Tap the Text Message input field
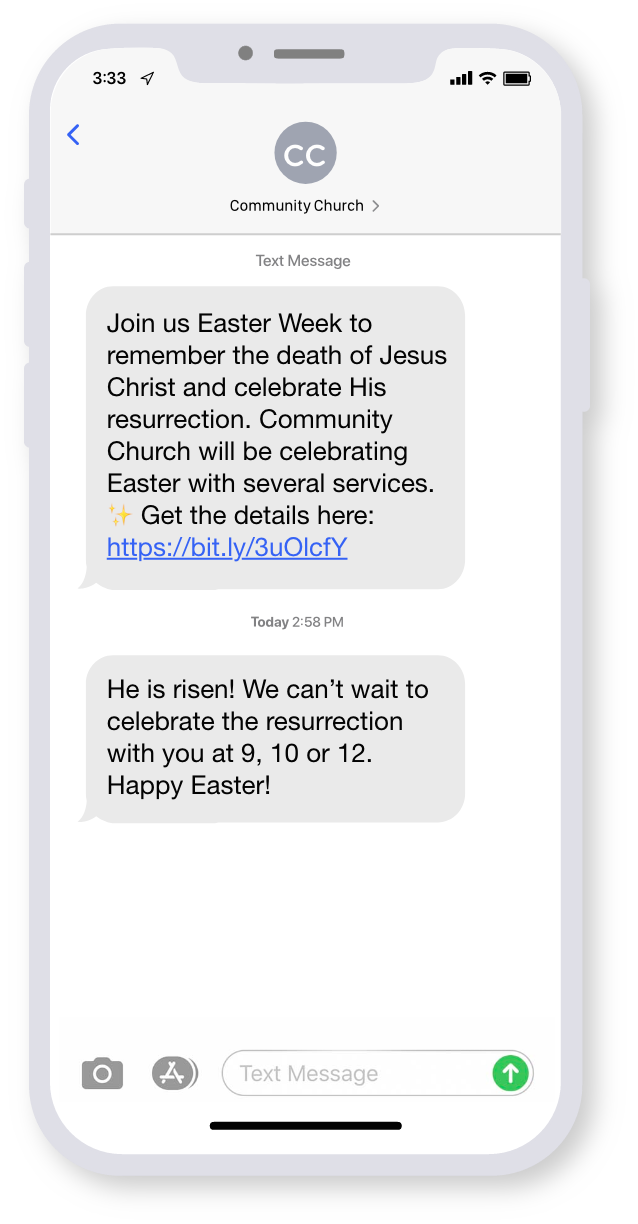Image resolution: width=638 pixels, height=1224 pixels. point(377,1074)
